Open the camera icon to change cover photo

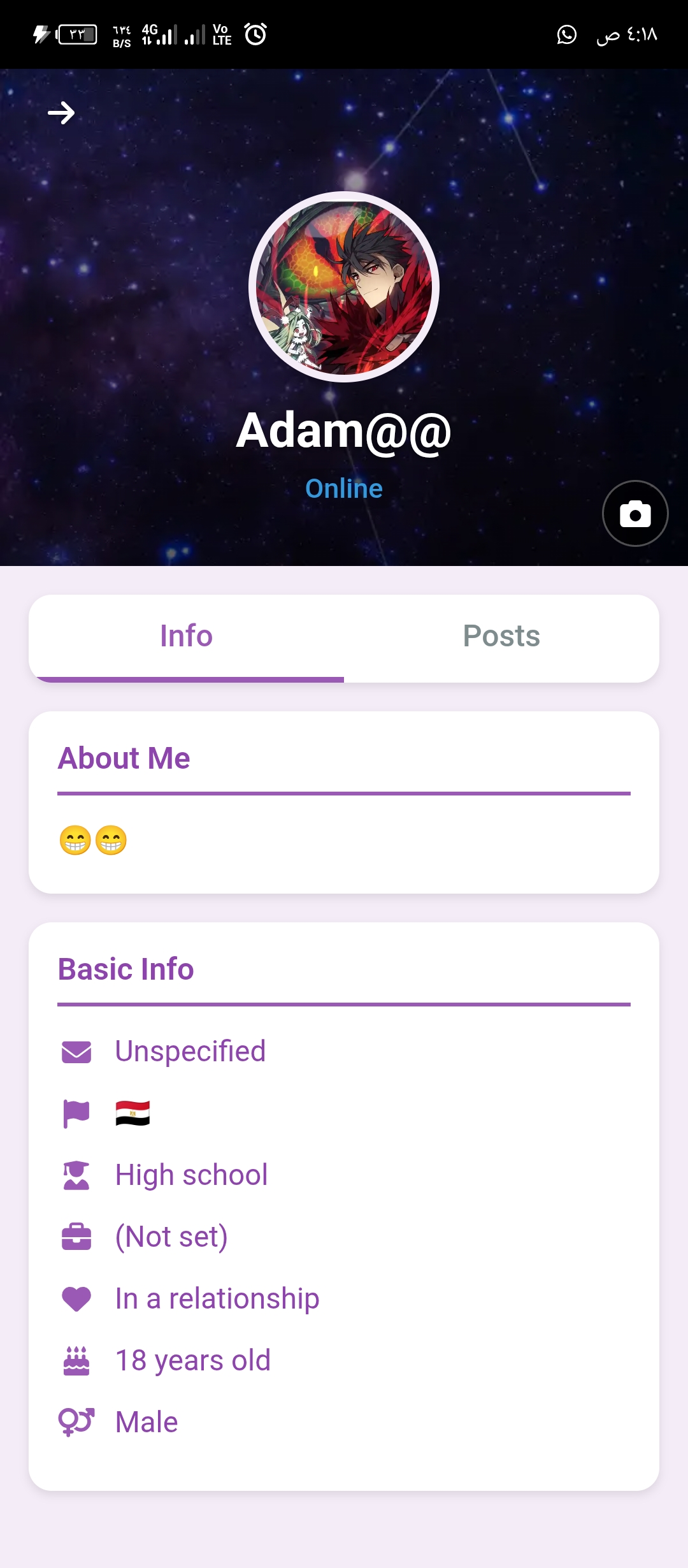point(635,512)
